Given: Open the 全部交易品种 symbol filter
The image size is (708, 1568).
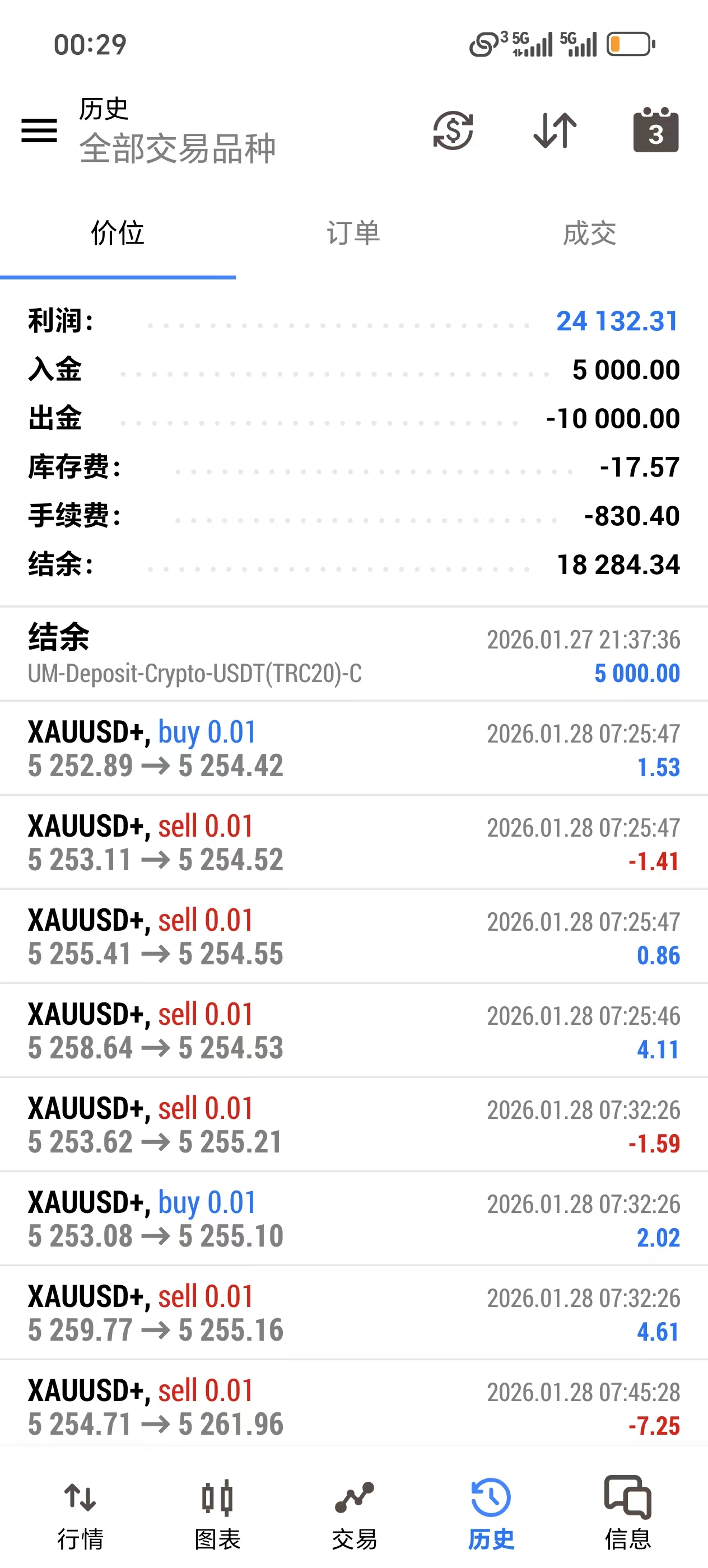Looking at the screenshot, I should coord(178,147).
